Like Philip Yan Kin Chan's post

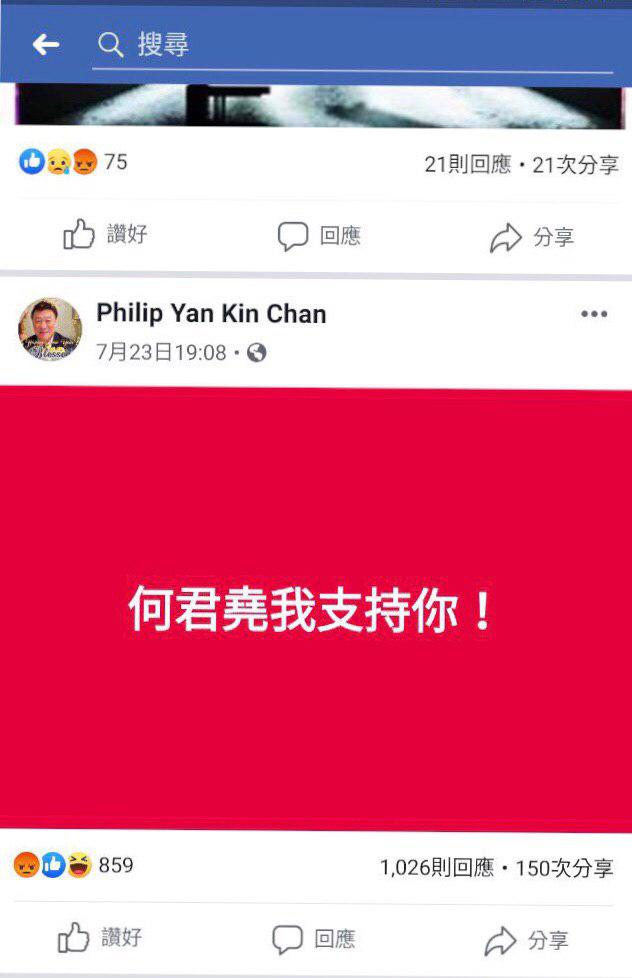pyautogui.click(x=100, y=938)
